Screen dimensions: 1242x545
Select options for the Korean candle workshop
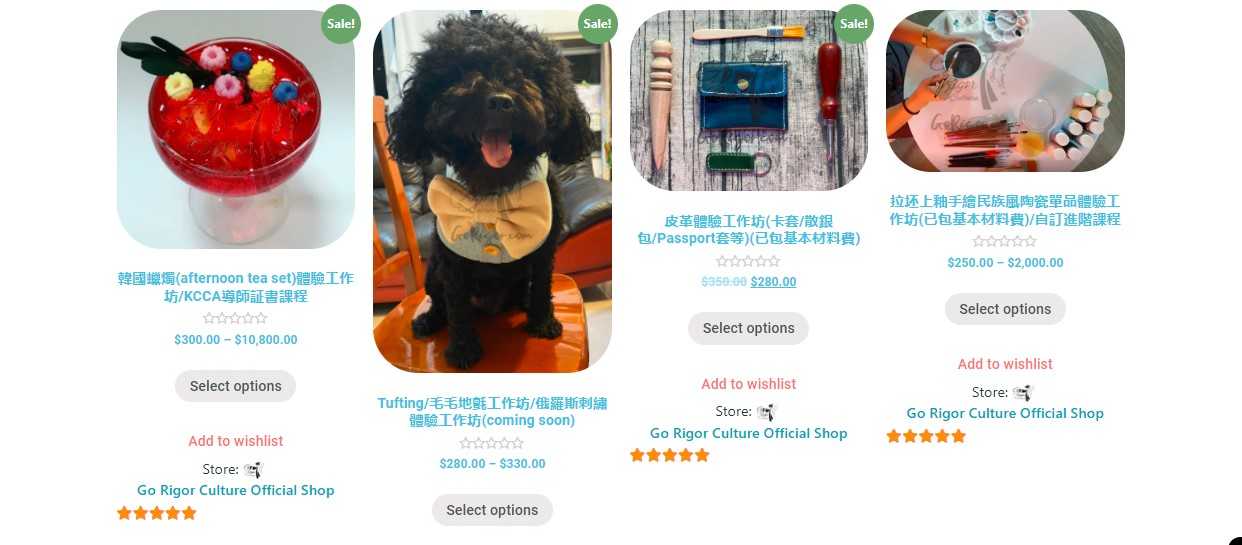[x=235, y=386]
